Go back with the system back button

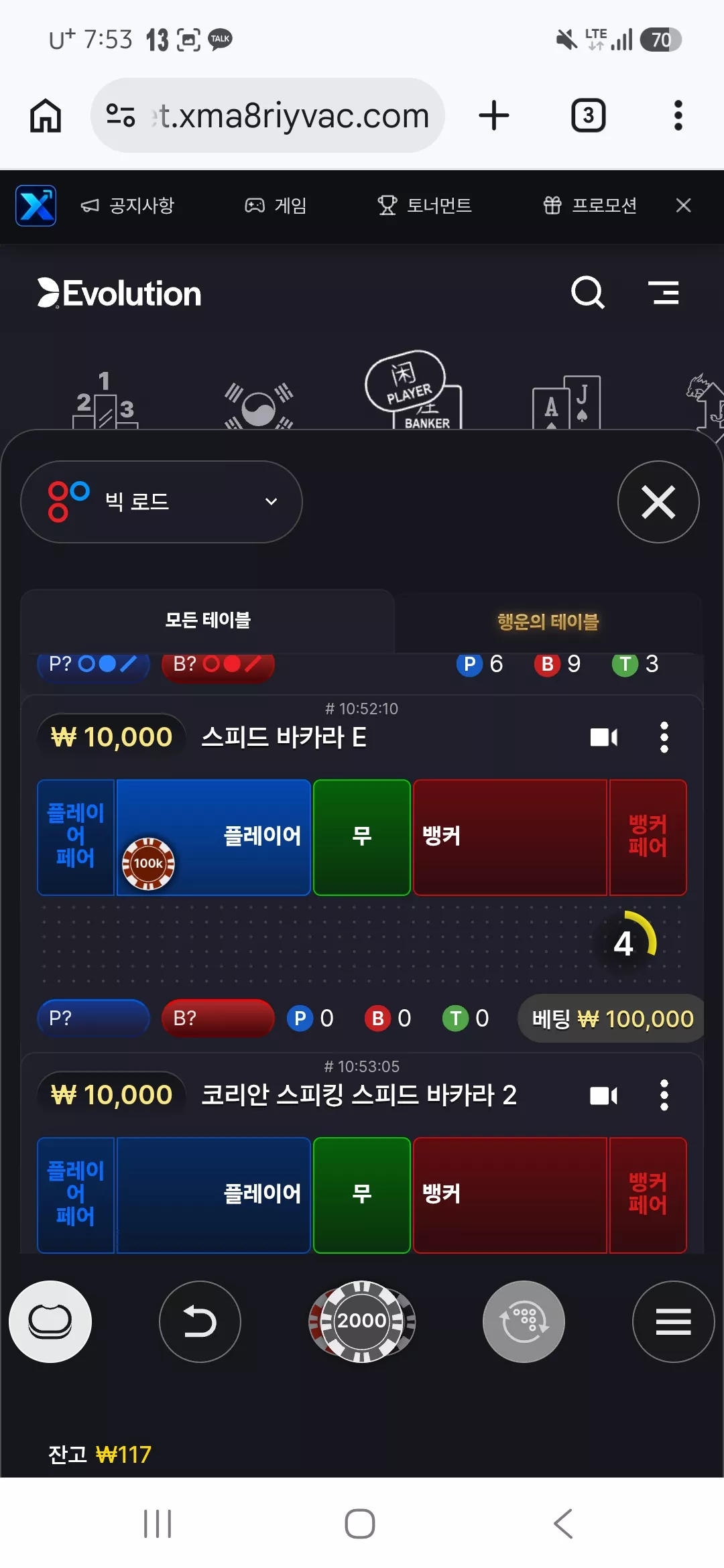tap(563, 1524)
